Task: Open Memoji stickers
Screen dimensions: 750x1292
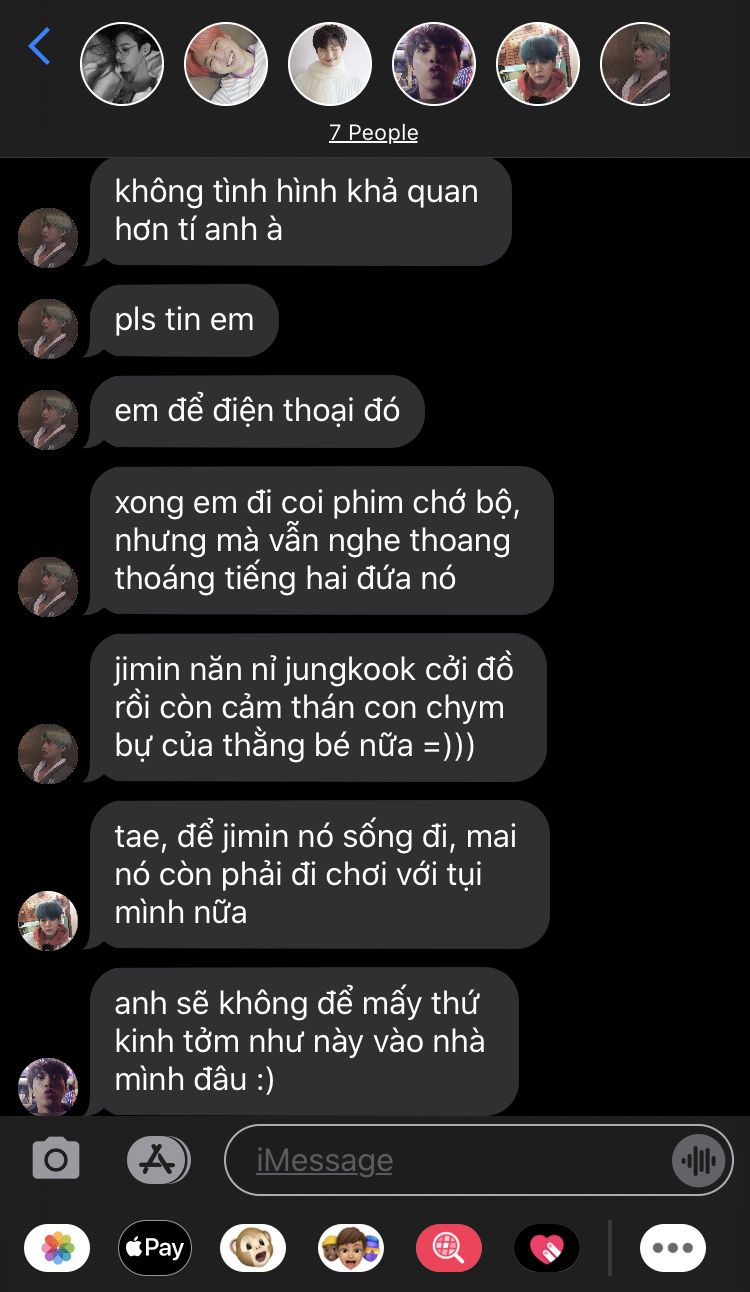Action: [x=350, y=1247]
